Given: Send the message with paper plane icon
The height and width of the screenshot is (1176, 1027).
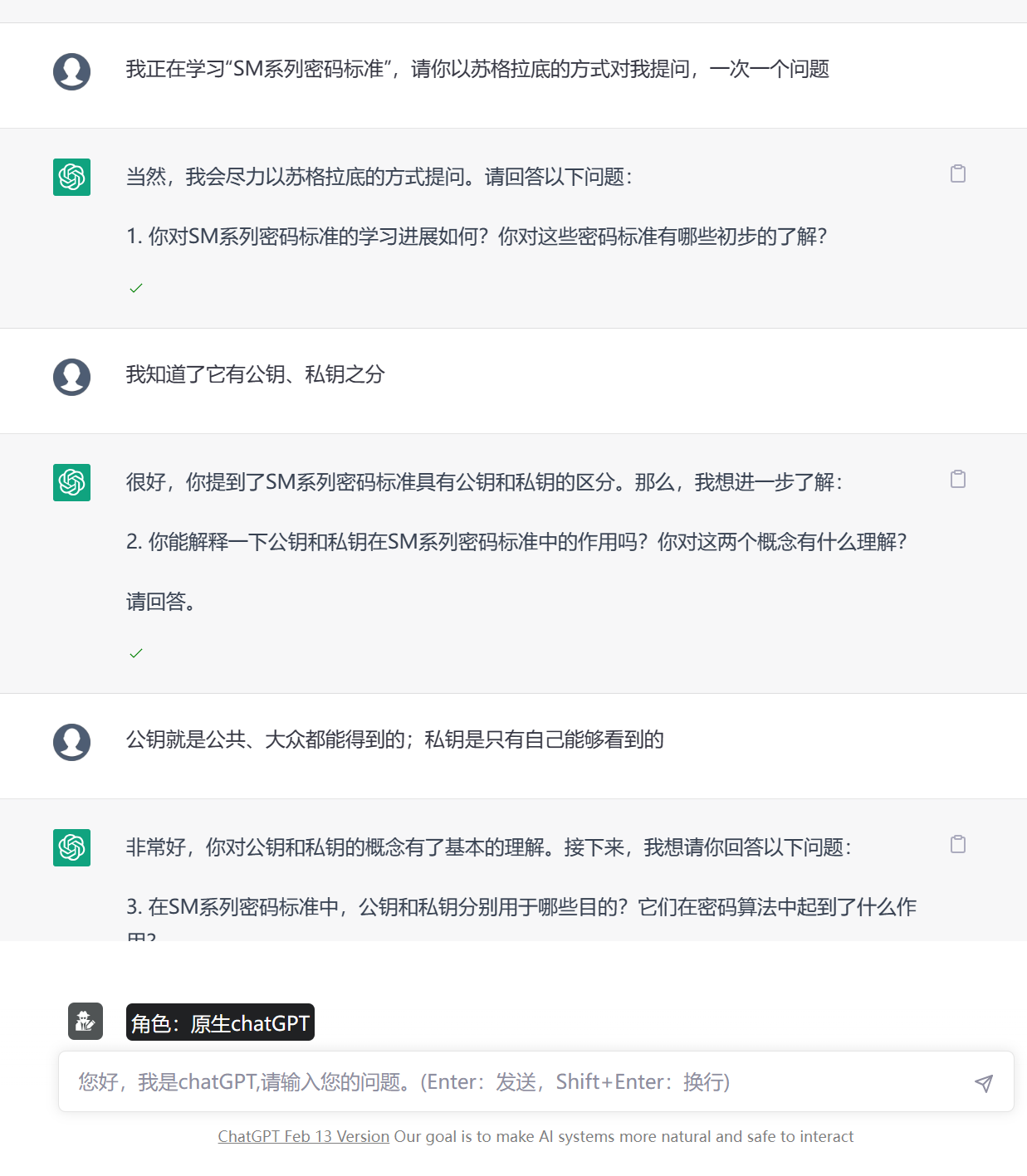Looking at the screenshot, I should tap(983, 1082).
